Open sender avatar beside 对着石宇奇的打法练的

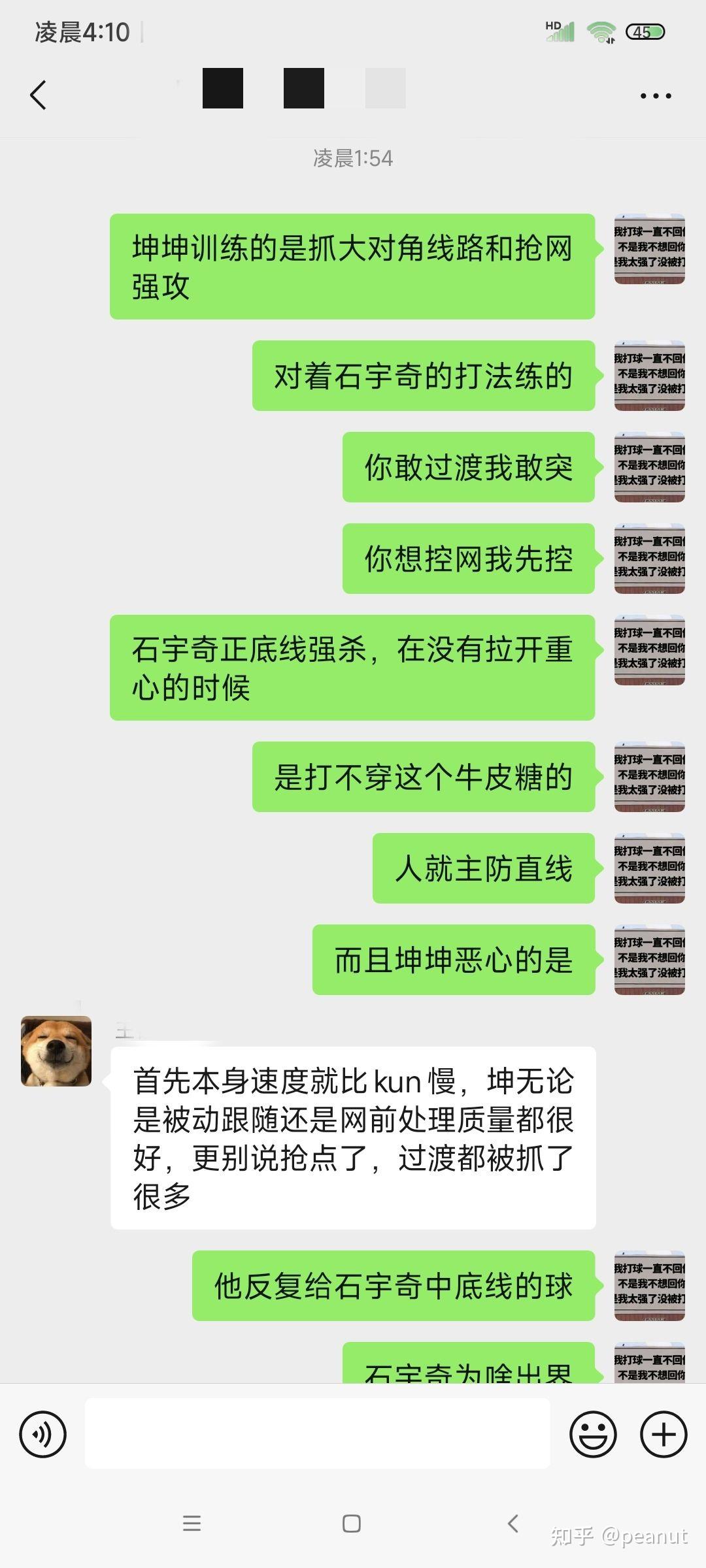[x=650, y=376]
